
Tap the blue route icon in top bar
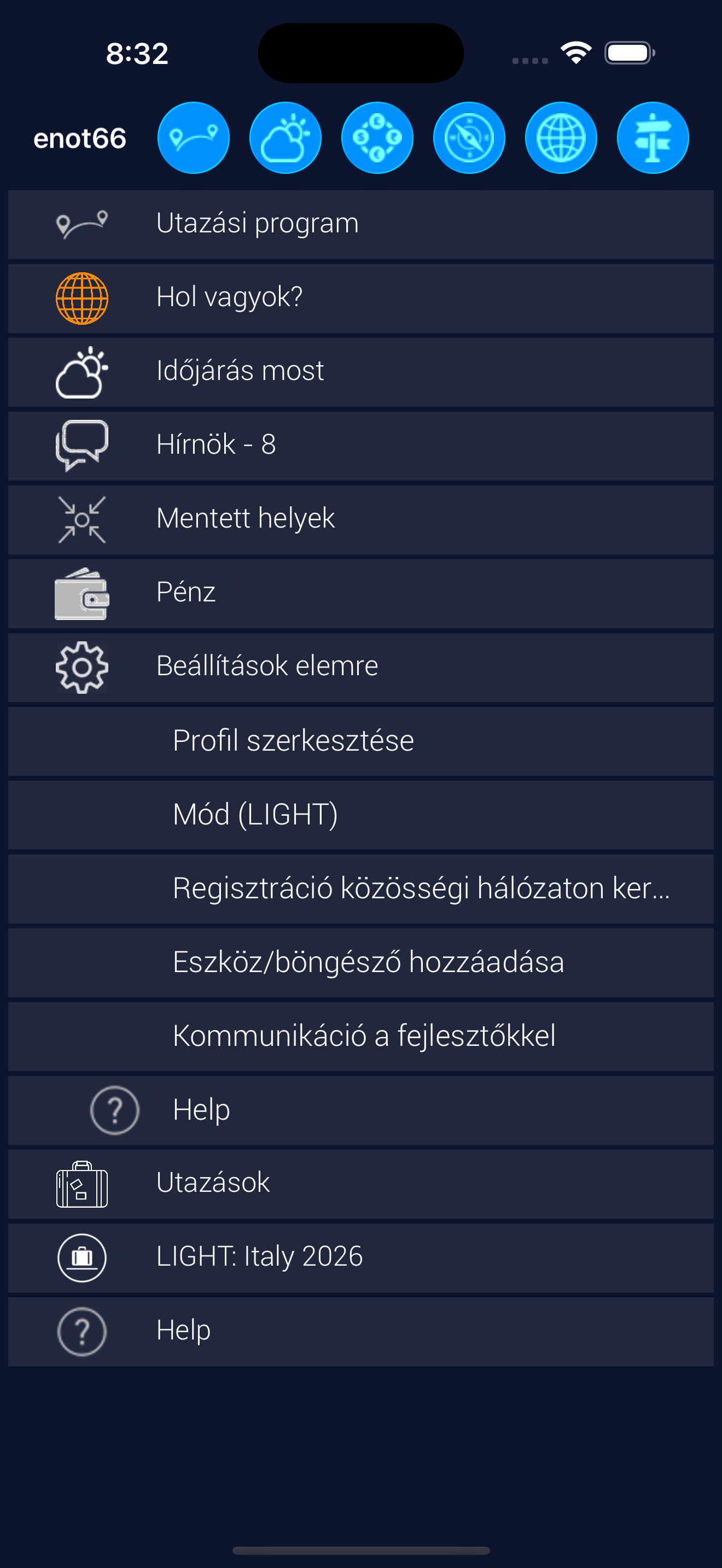(x=193, y=138)
